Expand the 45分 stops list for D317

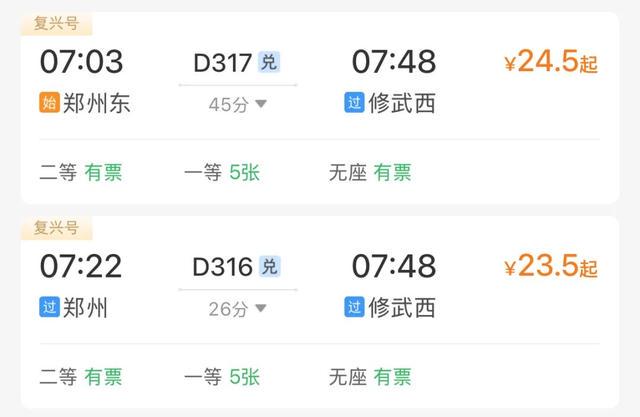pos(238,104)
